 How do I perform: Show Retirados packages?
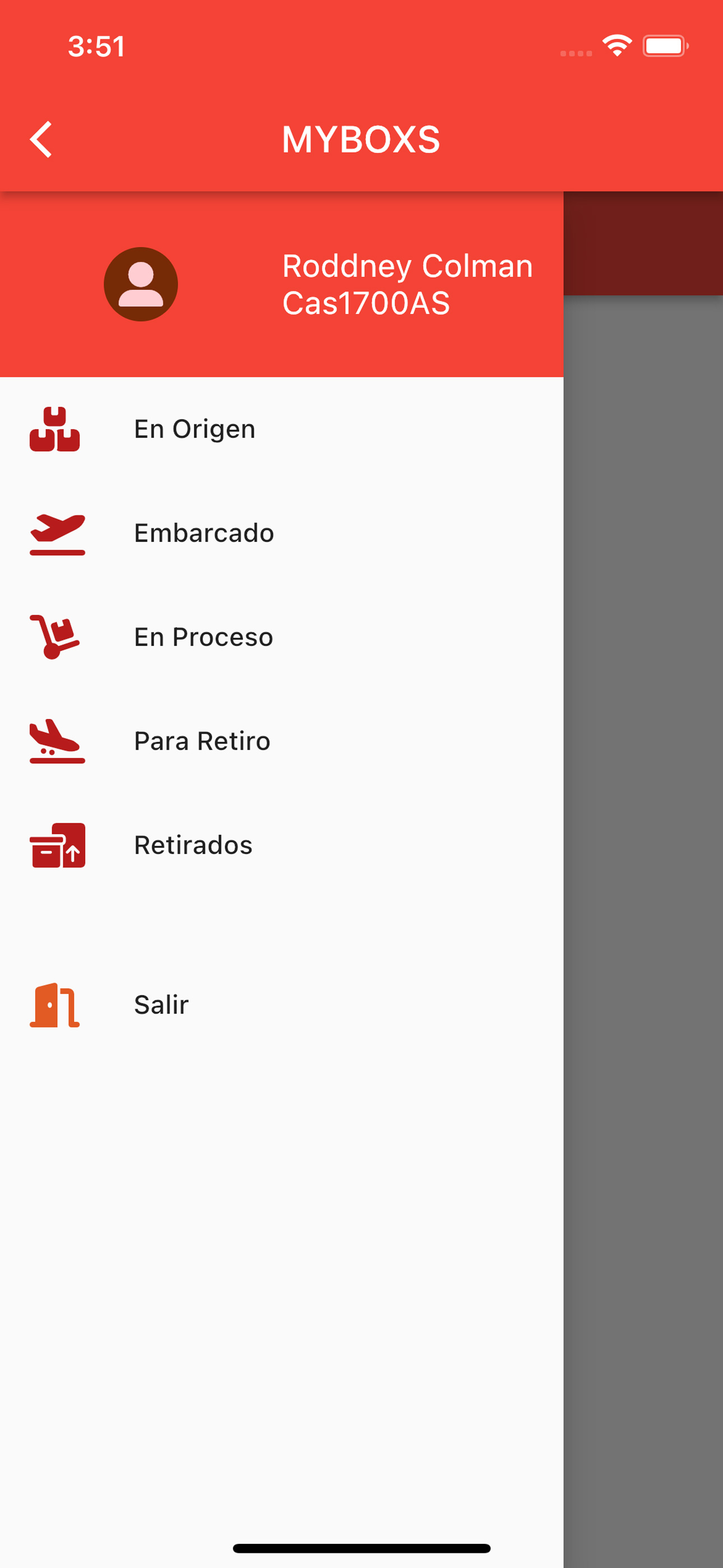tap(282, 846)
